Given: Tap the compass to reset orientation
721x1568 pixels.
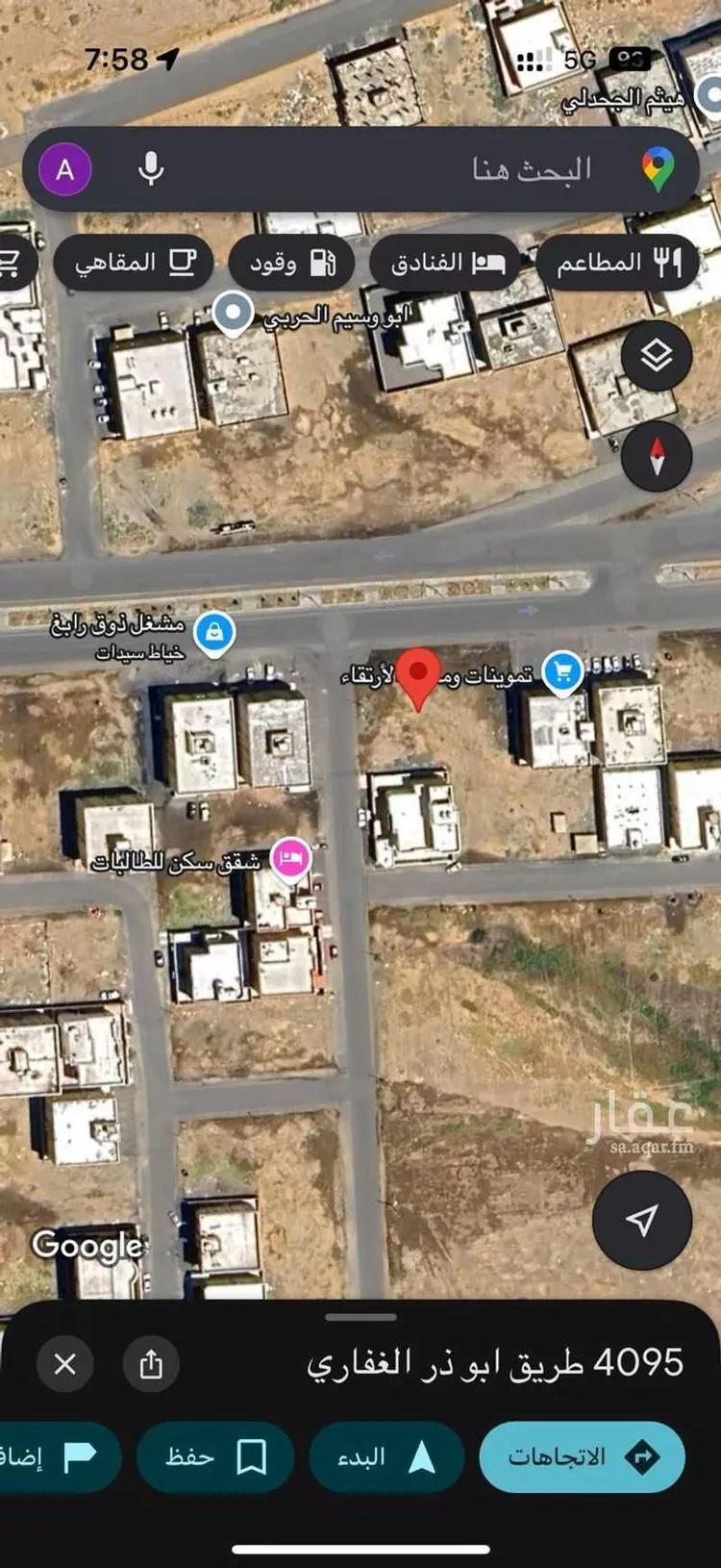Looking at the screenshot, I should pos(657,456).
